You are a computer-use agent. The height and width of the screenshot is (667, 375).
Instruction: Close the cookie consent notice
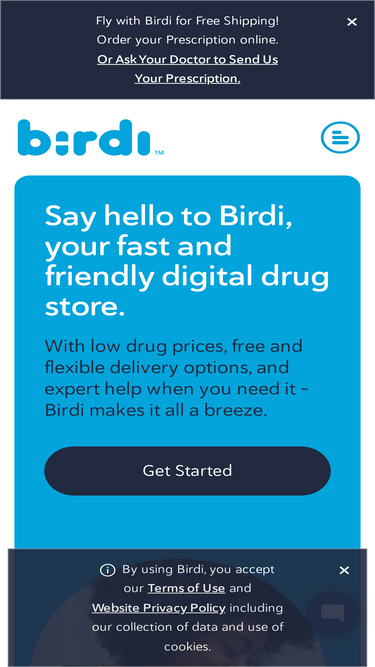pyautogui.click(x=344, y=570)
